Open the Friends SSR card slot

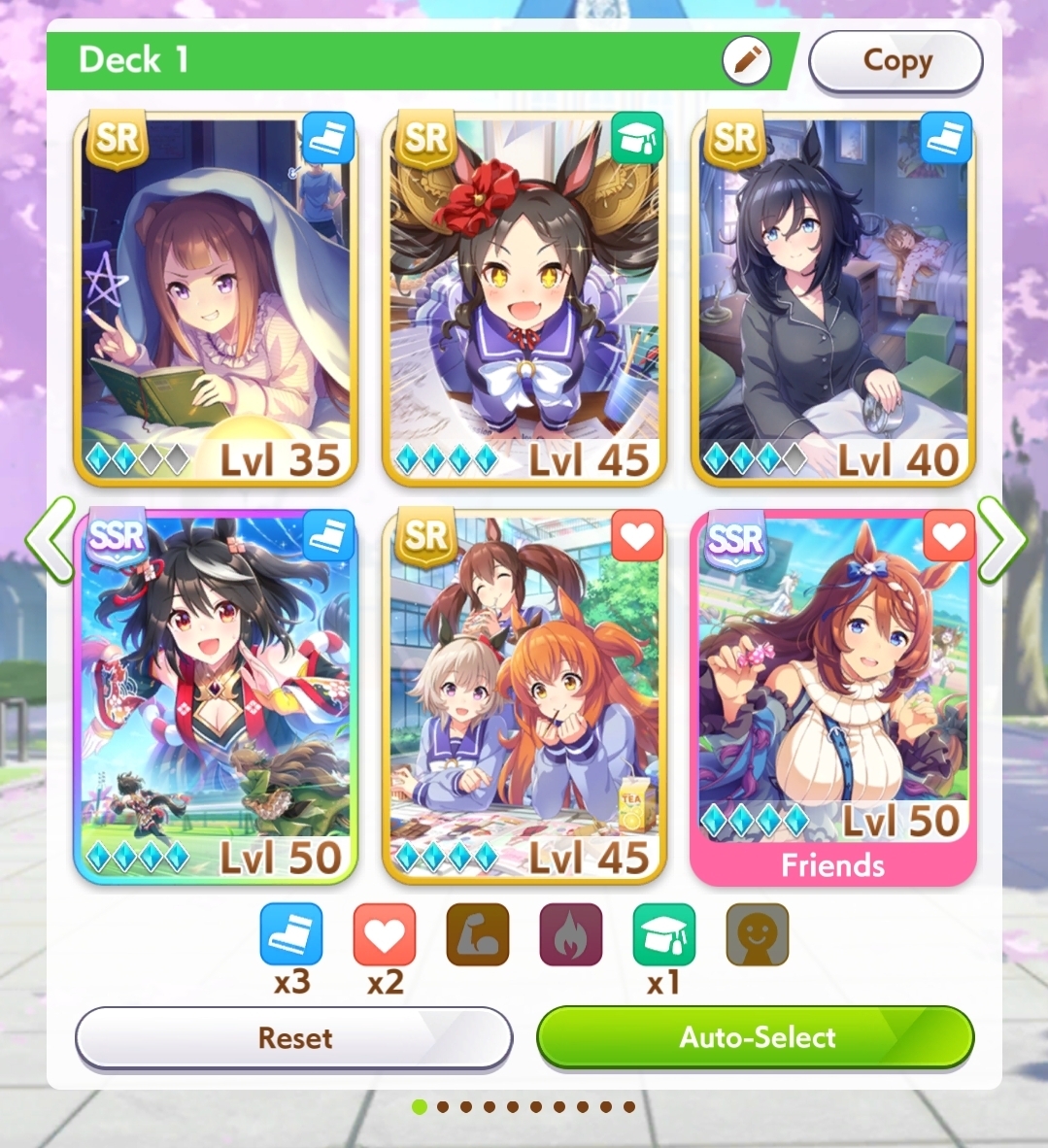(x=833, y=694)
